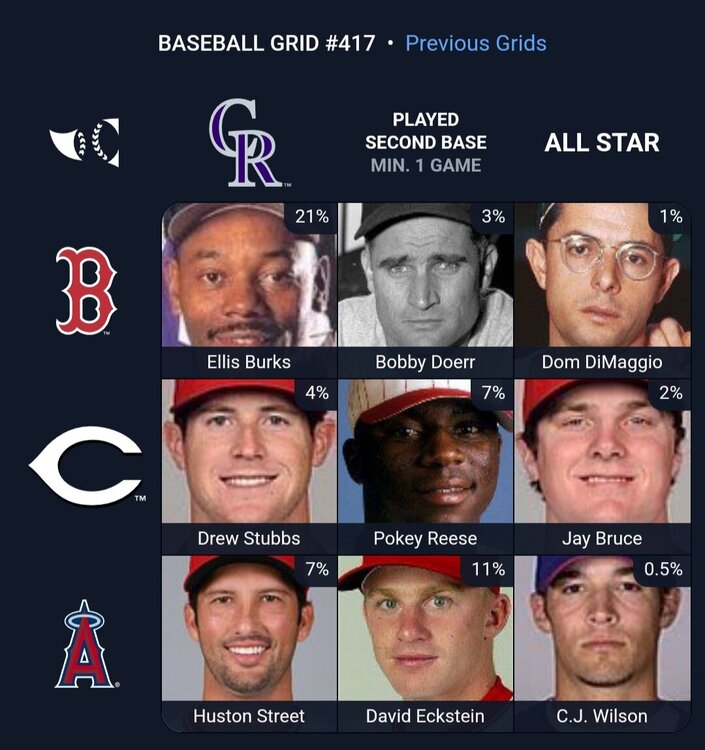Tap the Dom DiMaggio tile
Image resolution: width=705 pixels, height=750 pixels.
[602, 288]
